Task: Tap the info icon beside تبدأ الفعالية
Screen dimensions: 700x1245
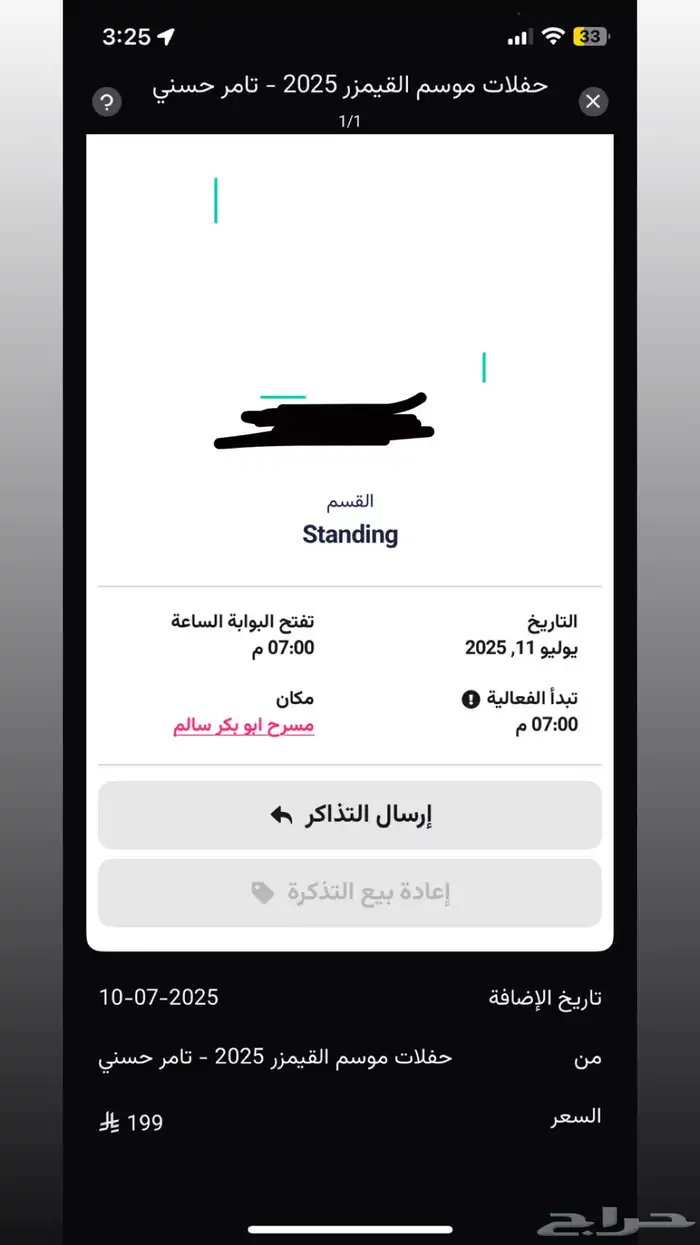Action: (471, 699)
